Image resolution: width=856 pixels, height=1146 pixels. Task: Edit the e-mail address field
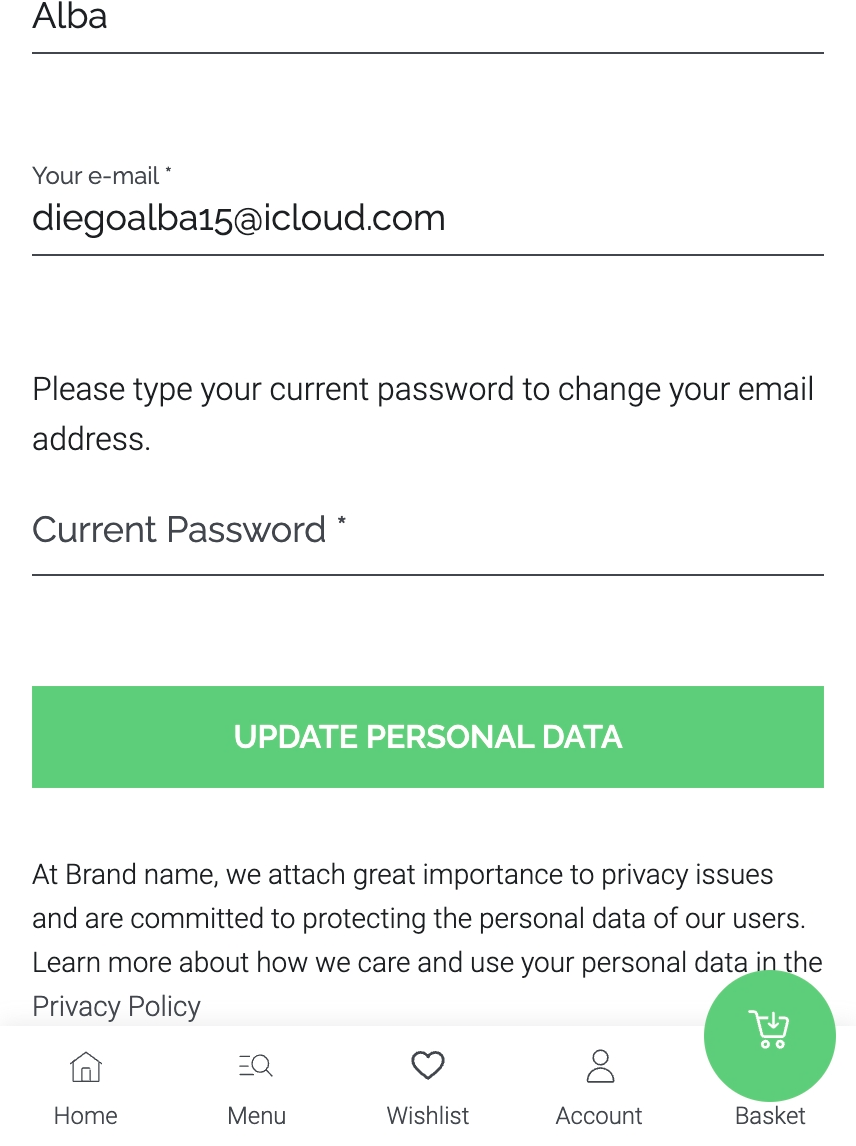(427, 218)
